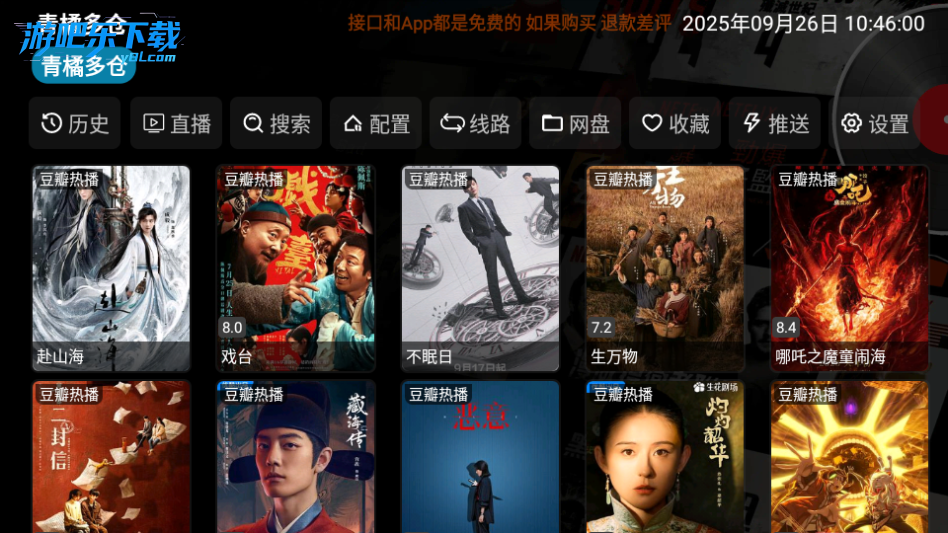The width and height of the screenshot is (948, 533).
Task: Open 哪吒之魔童闹海 movie card
Action: (x=849, y=268)
